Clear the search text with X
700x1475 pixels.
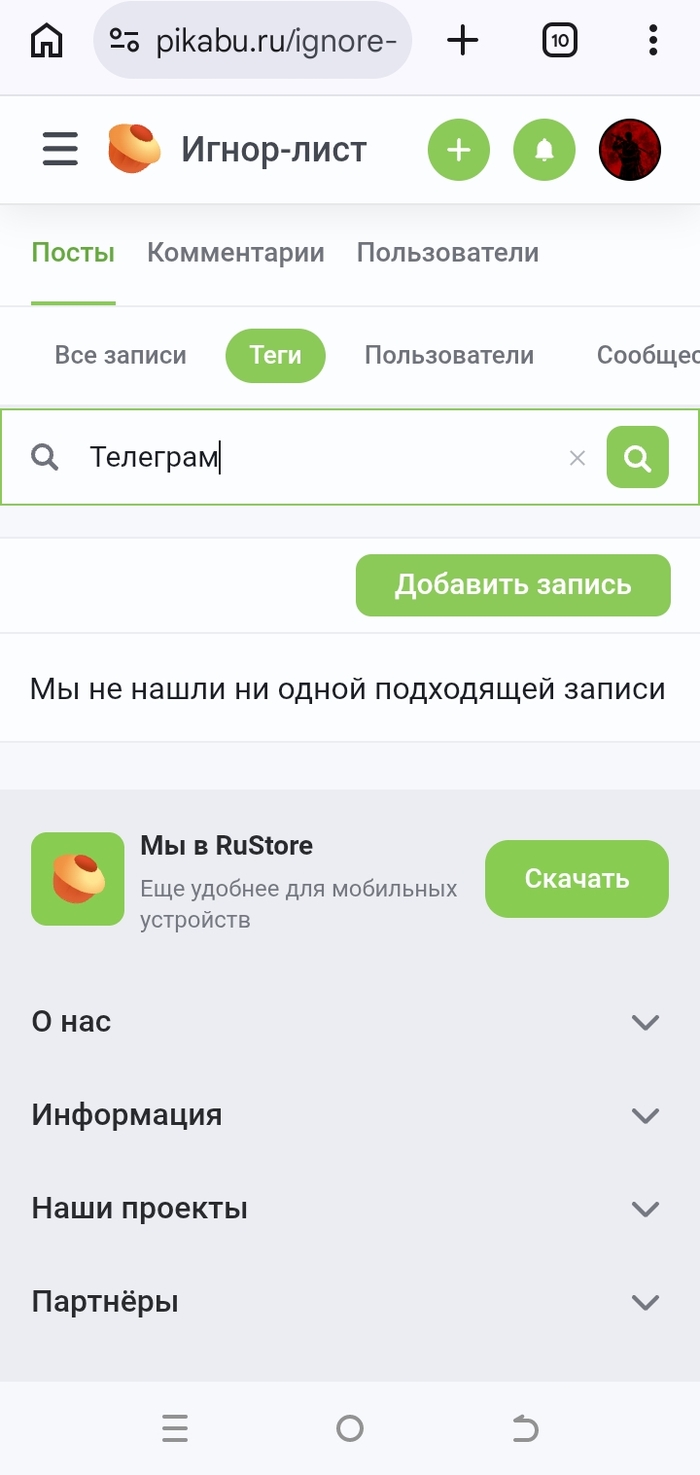pos(577,458)
